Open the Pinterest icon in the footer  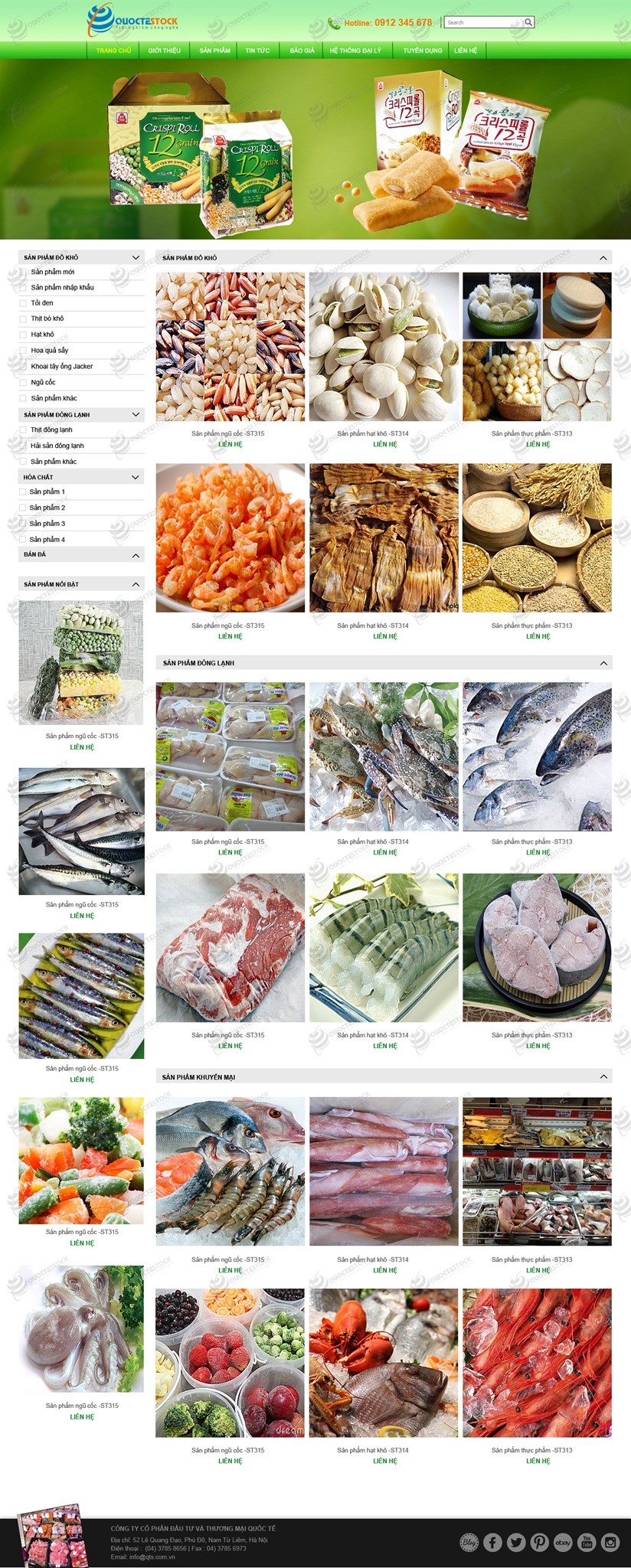540,1543
